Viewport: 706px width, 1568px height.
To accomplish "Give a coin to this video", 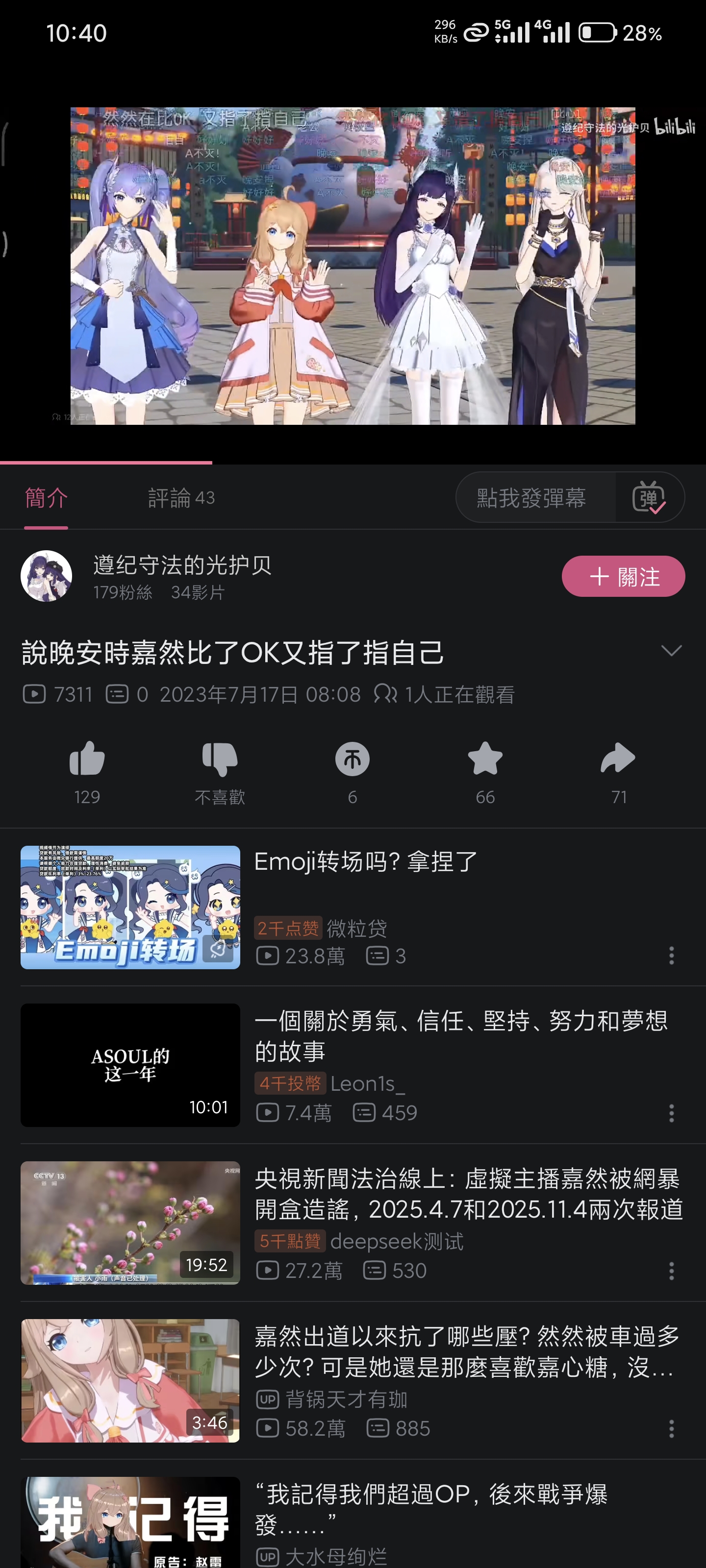I will coord(352,759).
